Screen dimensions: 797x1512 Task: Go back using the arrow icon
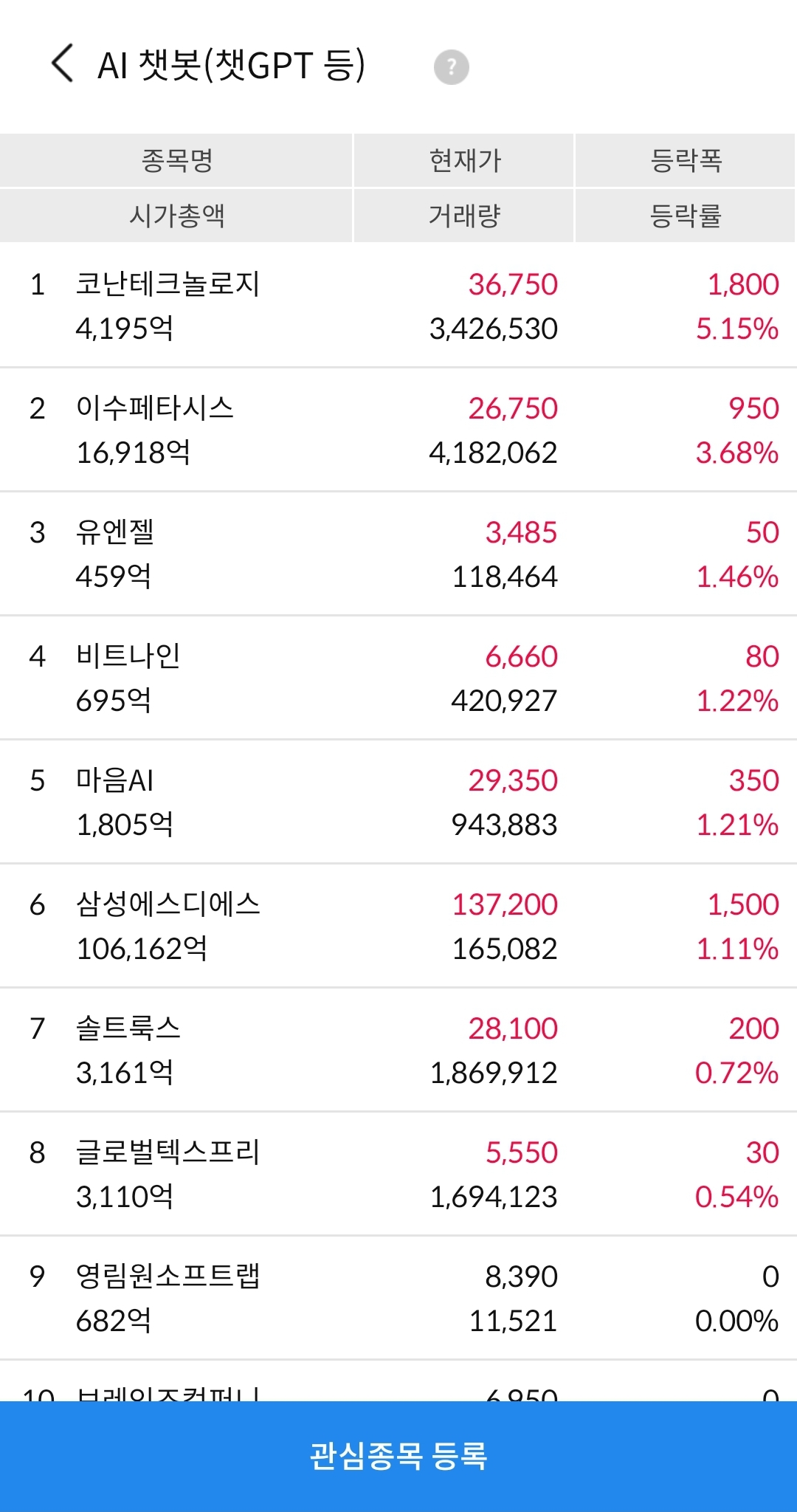pos(63,63)
